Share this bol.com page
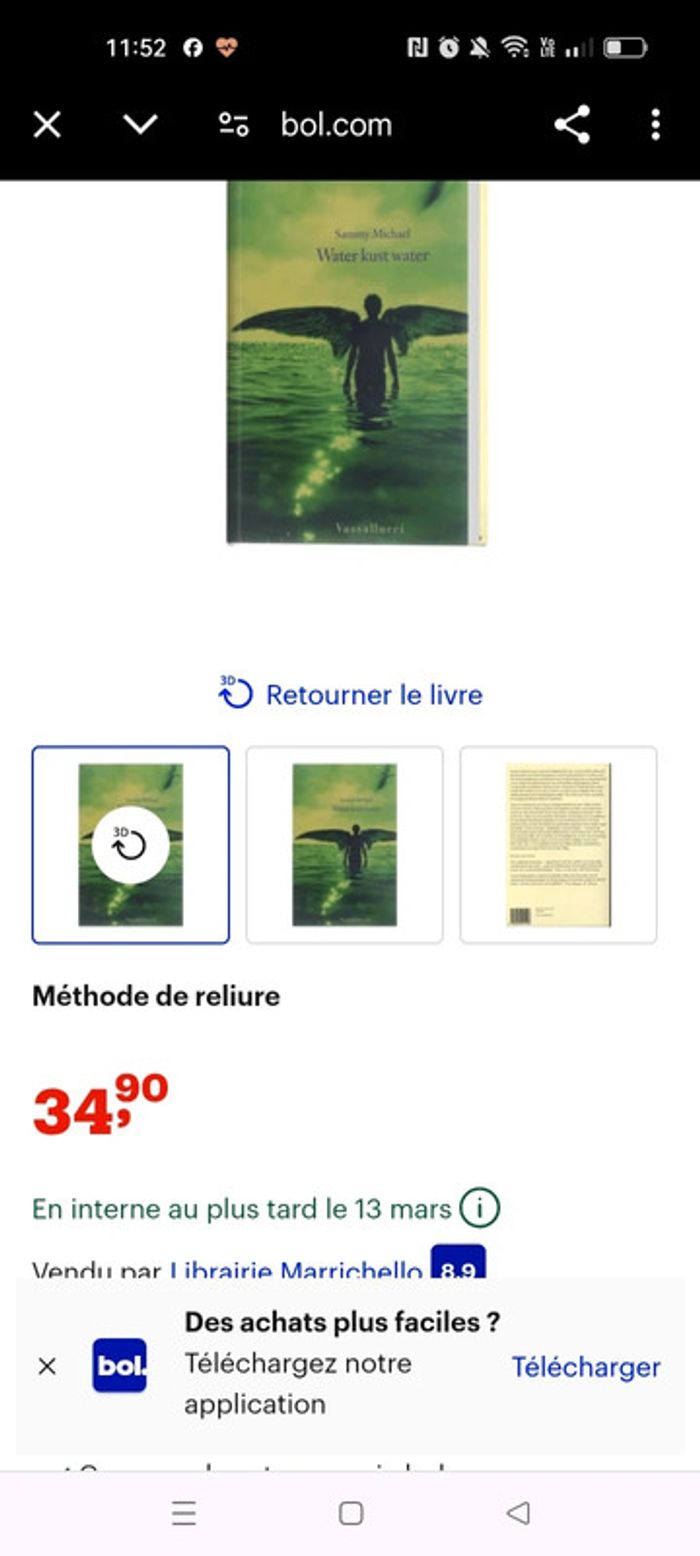The width and height of the screenshot is (700, 1556). [x=572, y=125]
